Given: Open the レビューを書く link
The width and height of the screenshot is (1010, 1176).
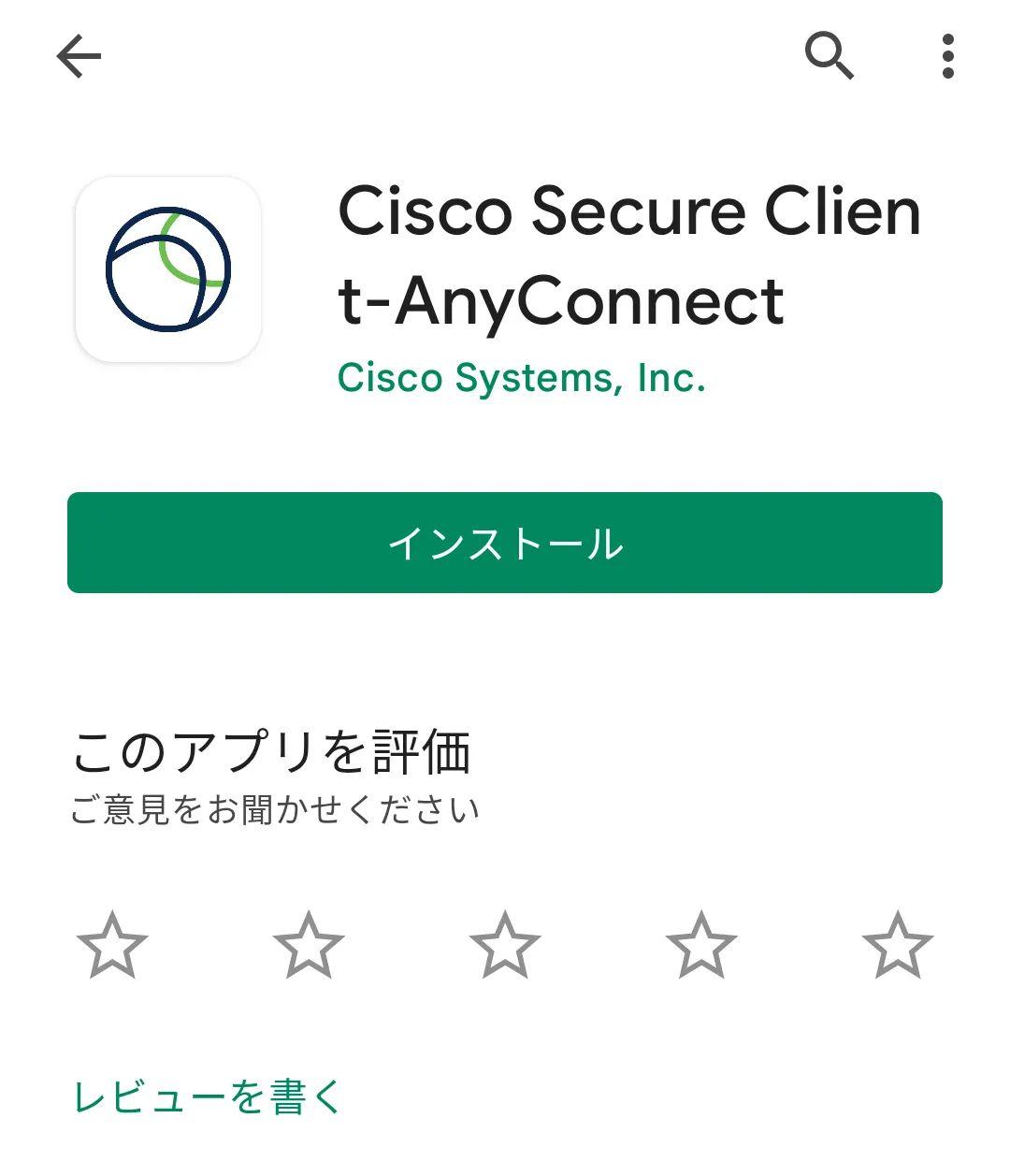Looking at the screenshot, I should [x=208, y=1096].
